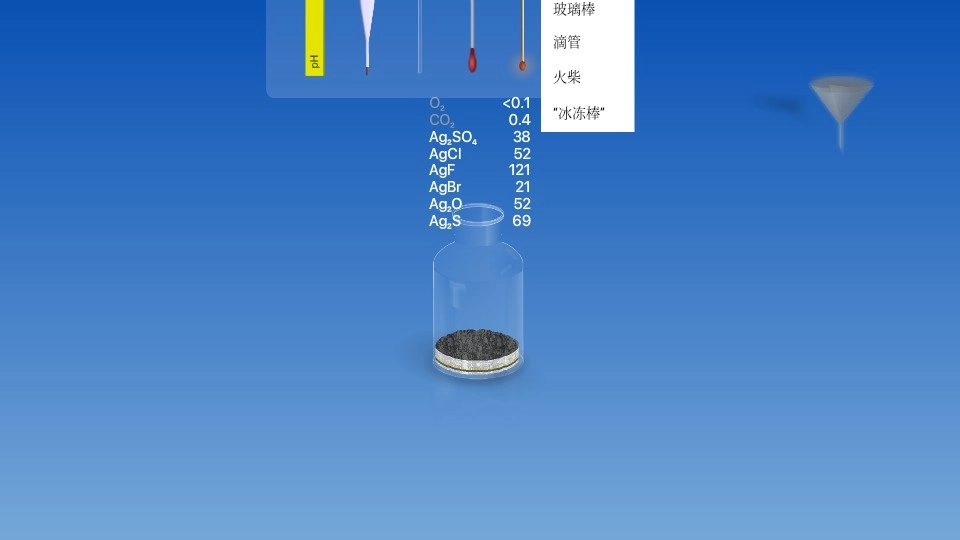Tap the glass bottle with black powder
This screenshot has height=540, width=960.
pos(479,300)
